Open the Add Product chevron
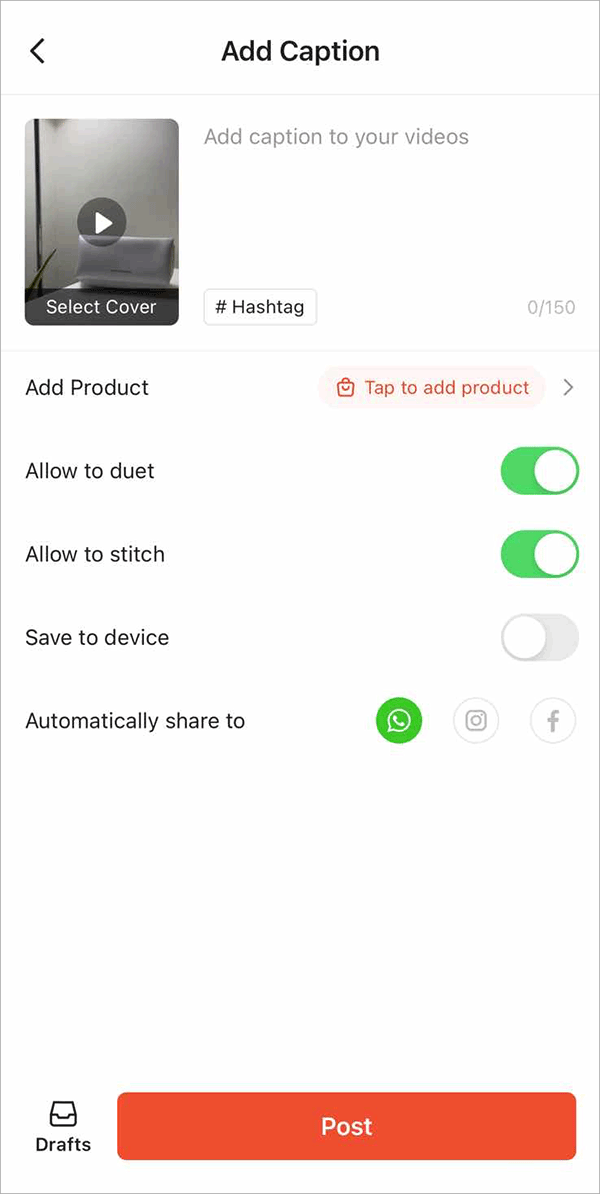This screenshot has height=1194, width=600. 568,388
